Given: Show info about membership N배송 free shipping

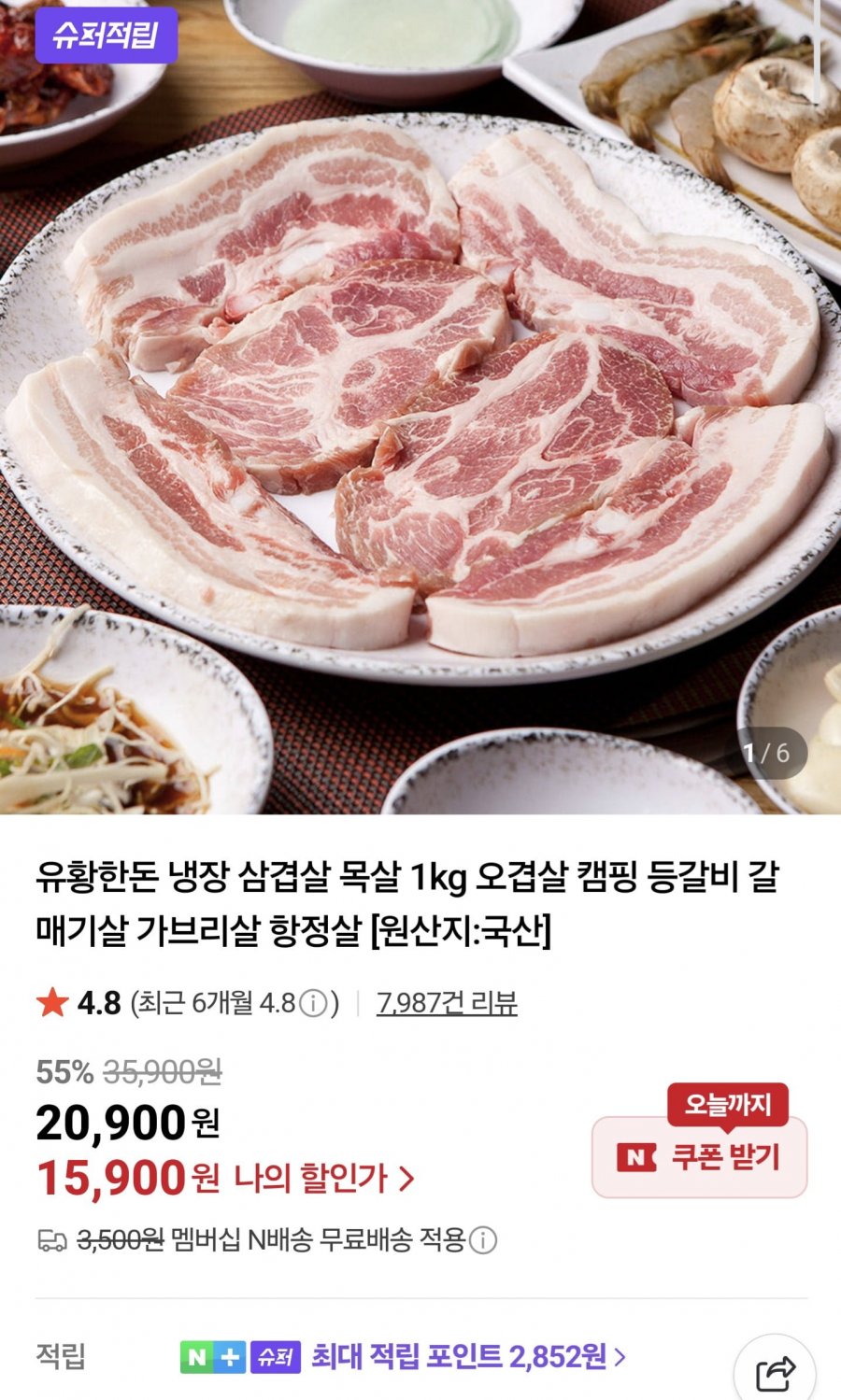Looking at the screenshot, I should [x=483, y=1240].
